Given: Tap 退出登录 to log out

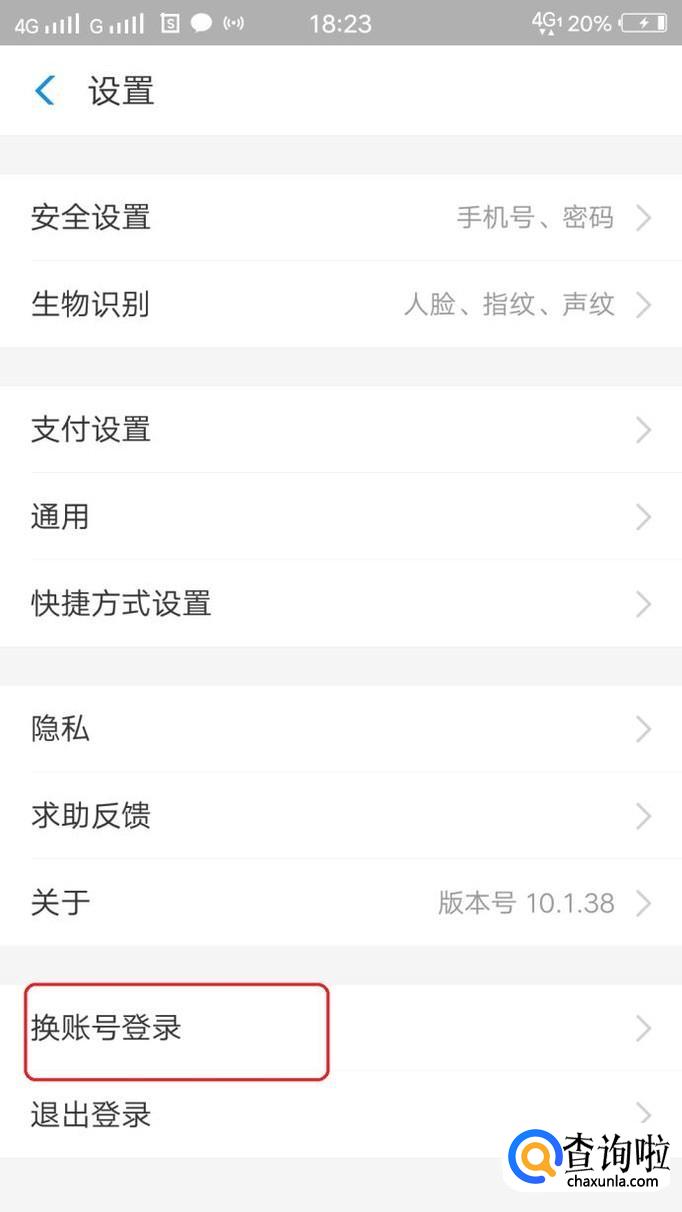Looking at the screenshot, I should (300, 1114).
